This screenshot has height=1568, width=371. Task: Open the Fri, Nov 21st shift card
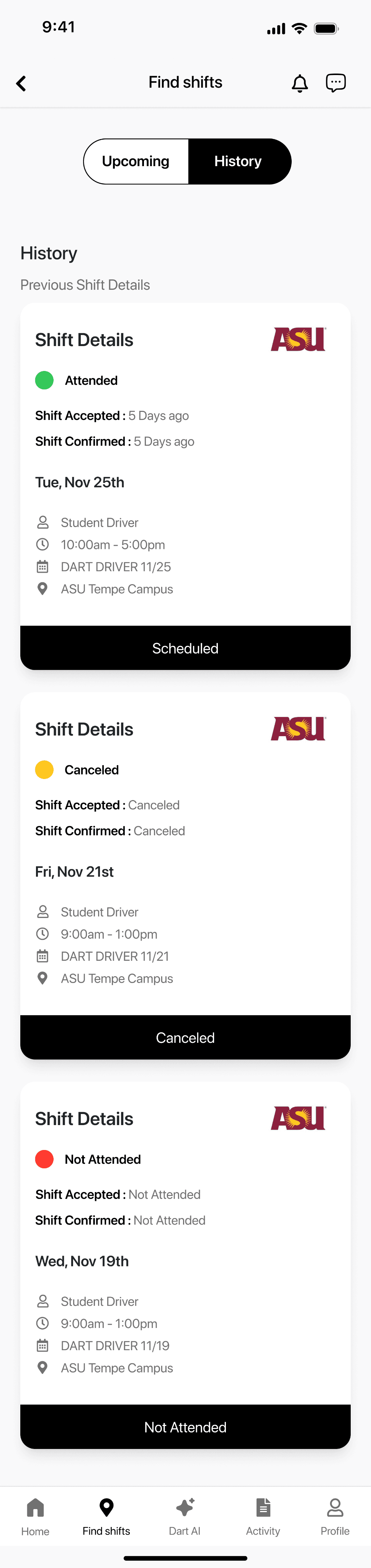tap(185, 854)
